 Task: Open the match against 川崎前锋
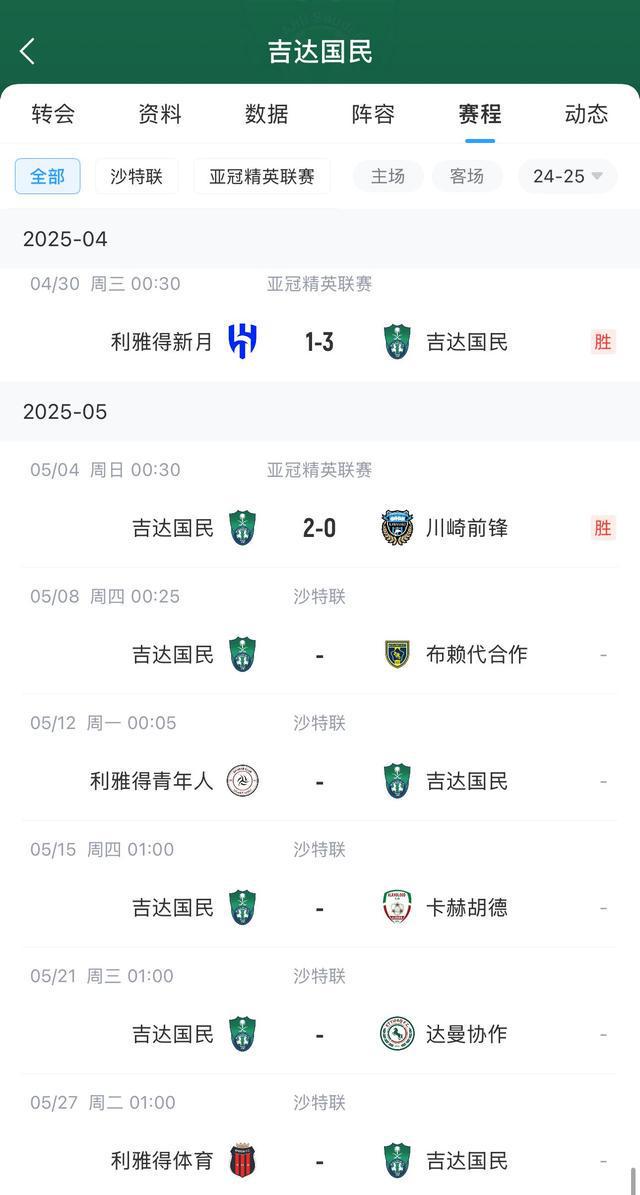pyautogui.click(x=320, y=528)
